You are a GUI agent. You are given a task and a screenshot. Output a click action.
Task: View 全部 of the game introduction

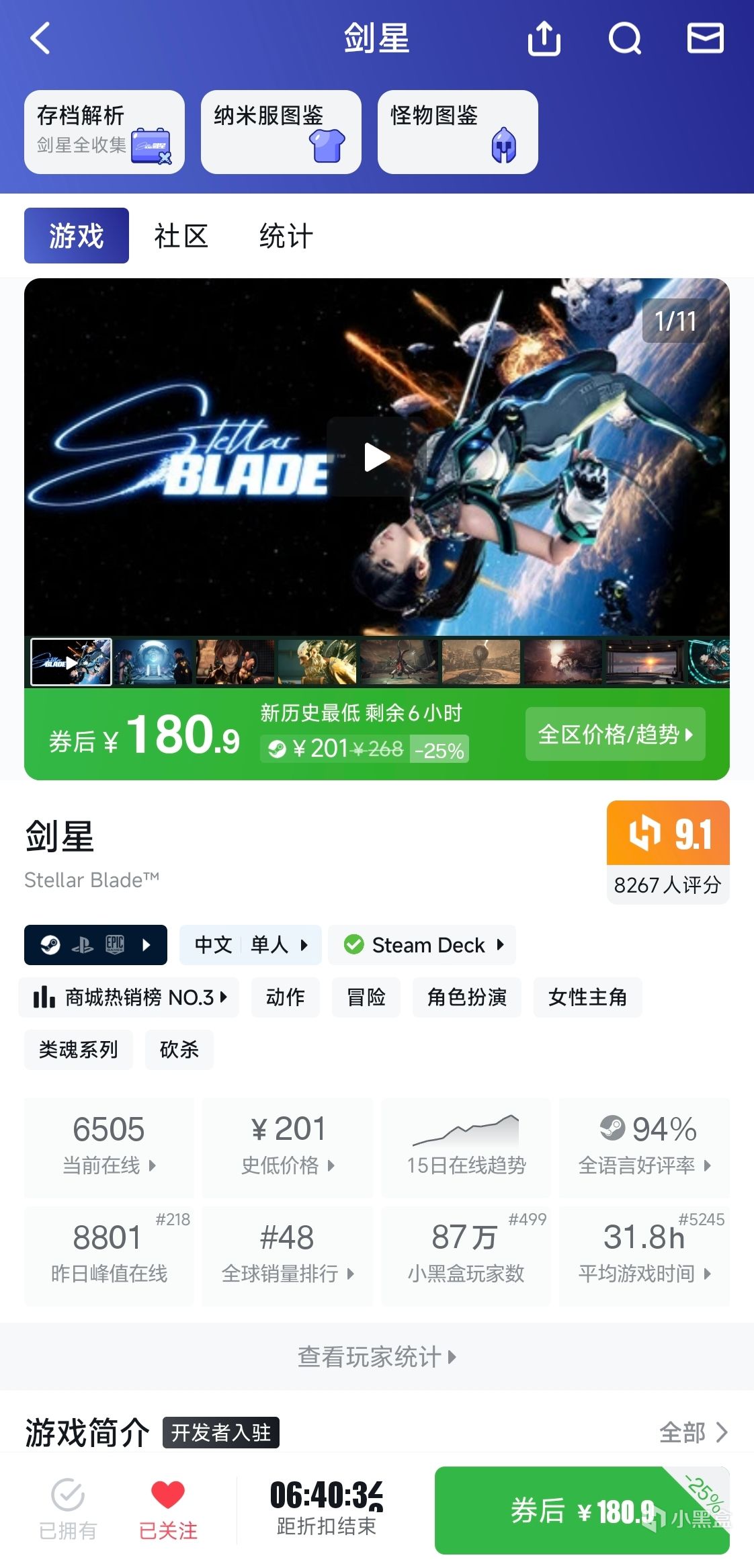(x=694, y=1432)
